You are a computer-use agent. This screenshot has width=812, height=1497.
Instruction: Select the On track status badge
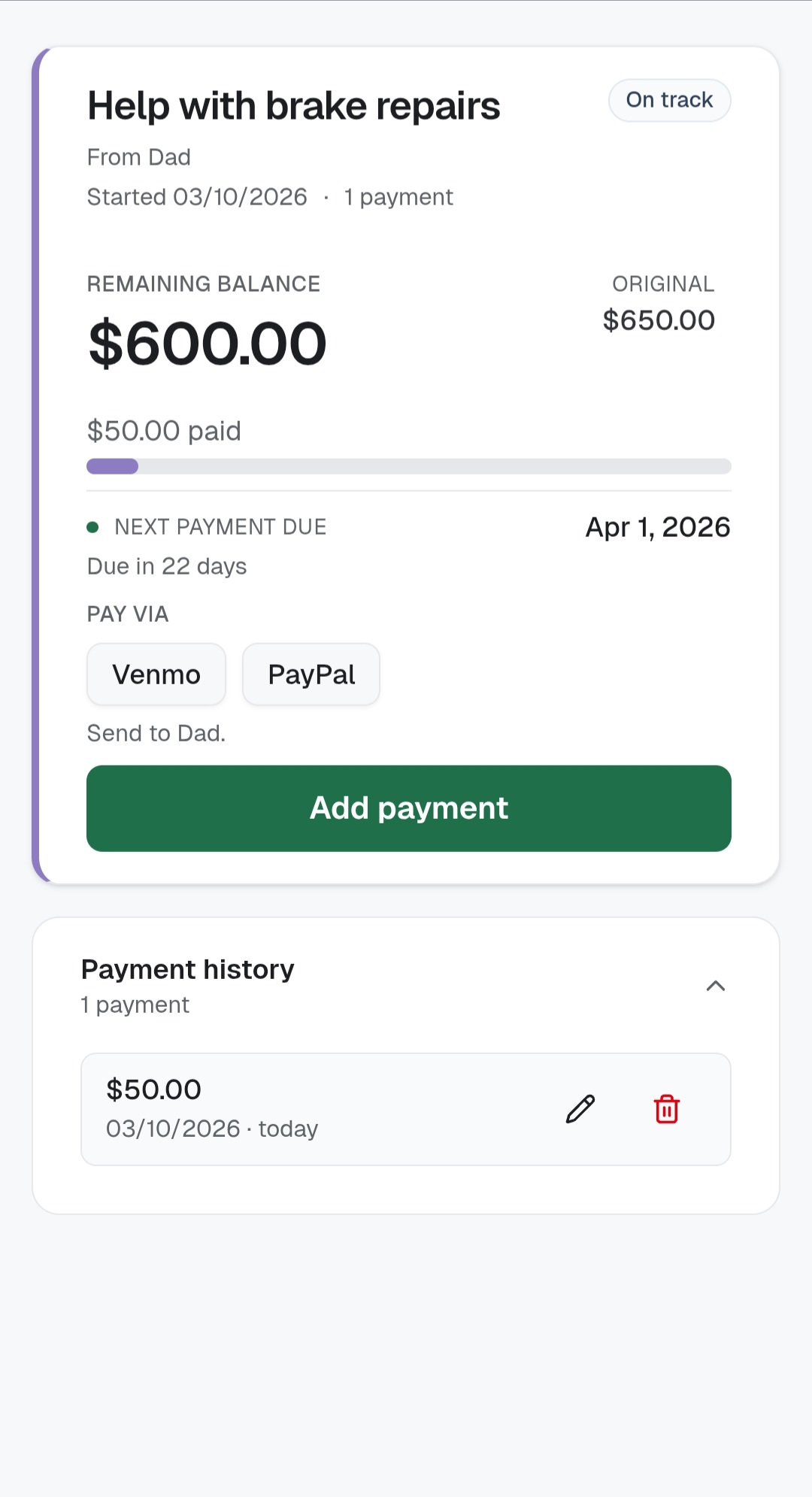(x=669, y=99)
